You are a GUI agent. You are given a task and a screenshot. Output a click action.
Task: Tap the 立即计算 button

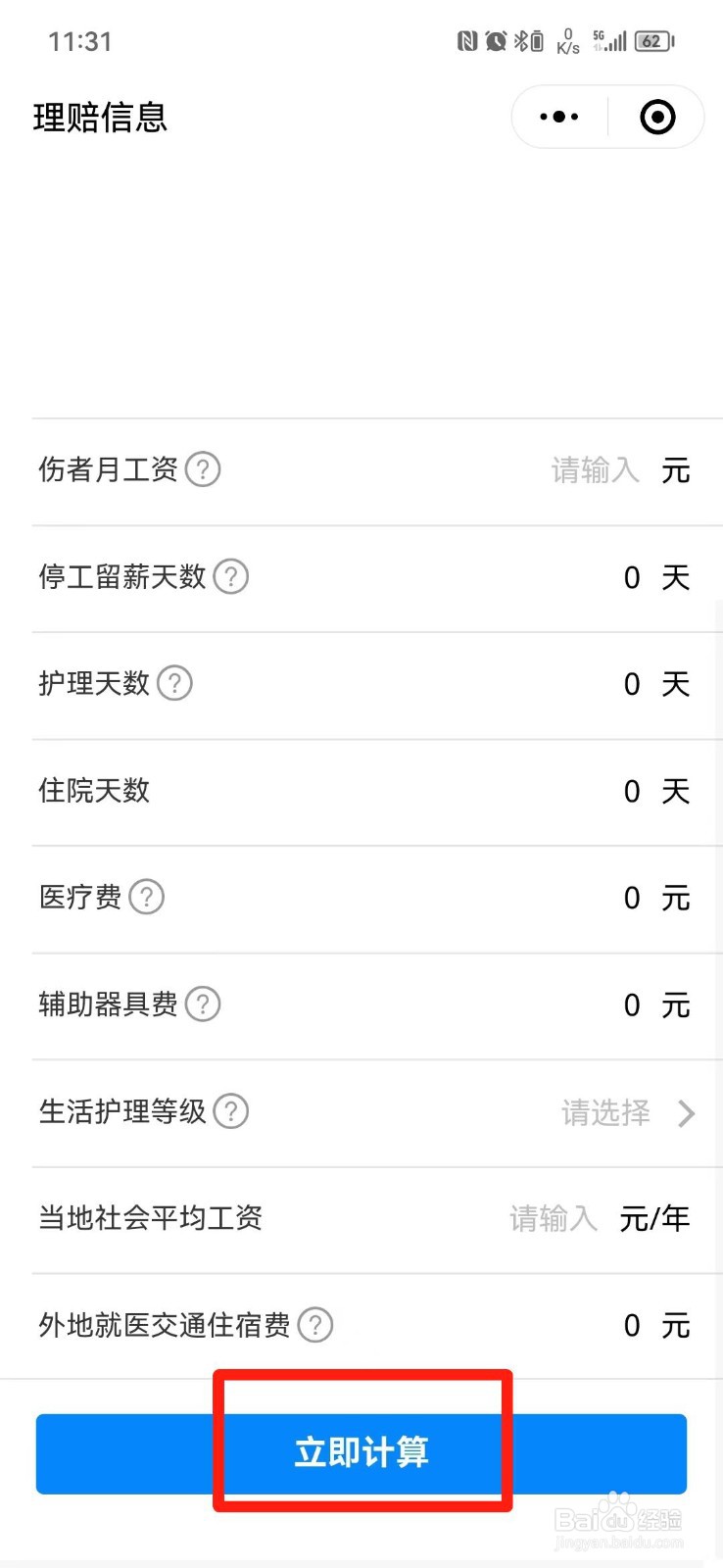pyautogui.click(x=361, y=1453)
